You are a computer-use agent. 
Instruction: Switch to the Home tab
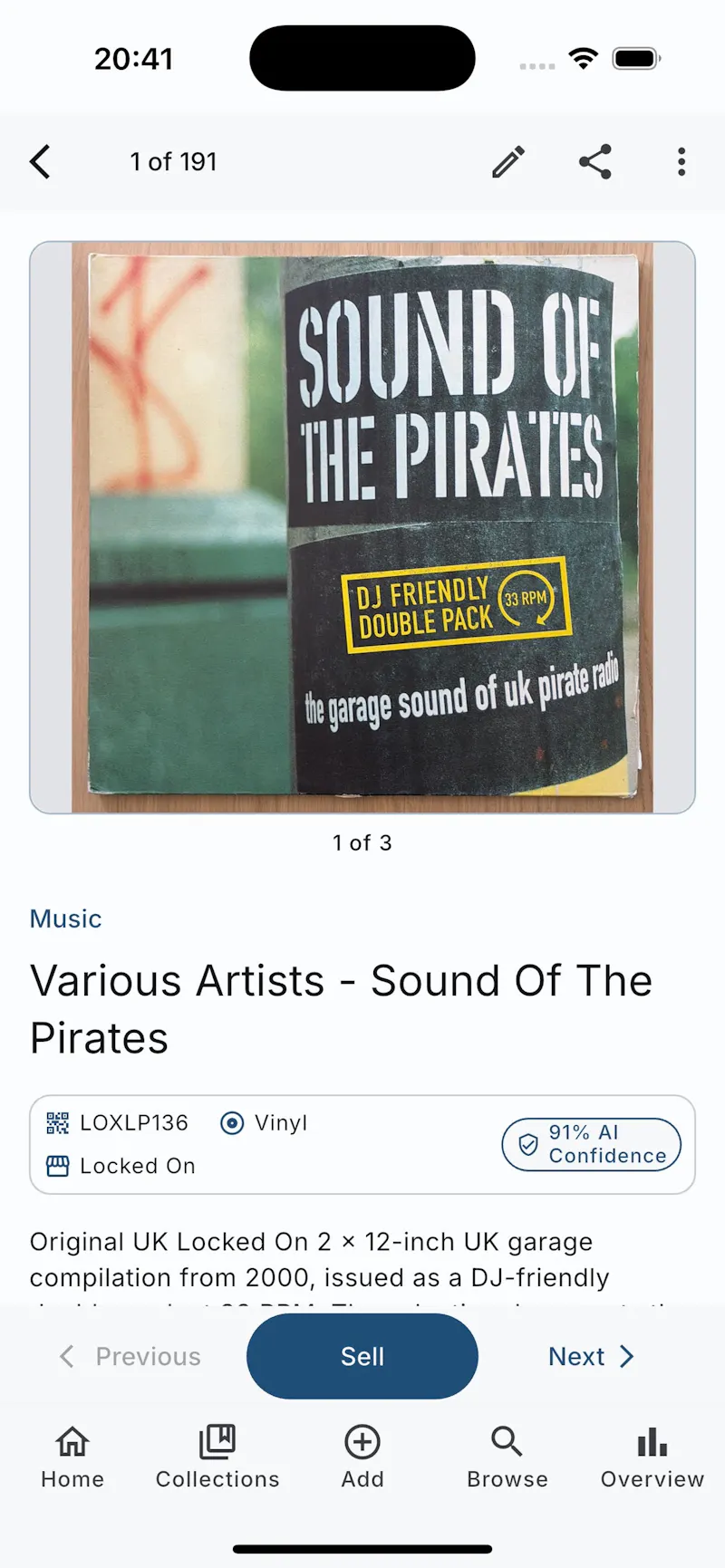coord(72,1457)
